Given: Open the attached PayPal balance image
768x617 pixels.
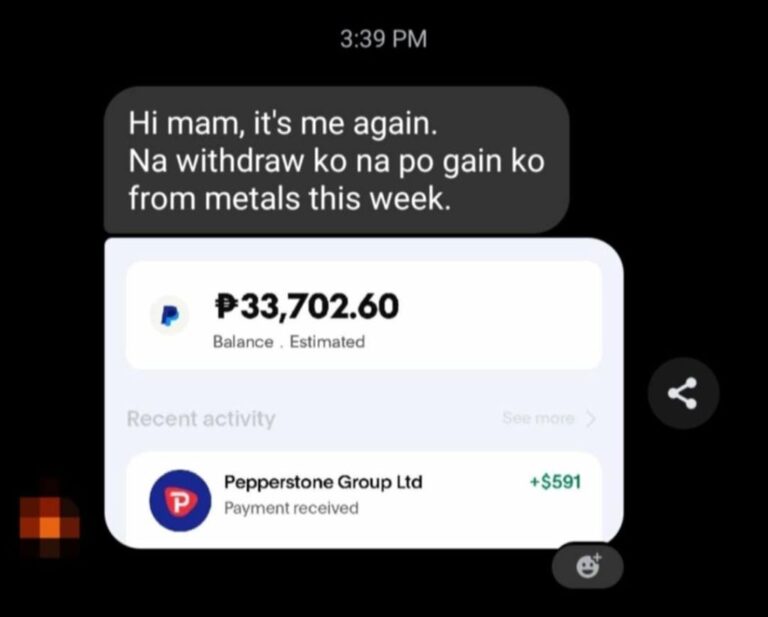Looking at the screenshot, I should (364, 392).
